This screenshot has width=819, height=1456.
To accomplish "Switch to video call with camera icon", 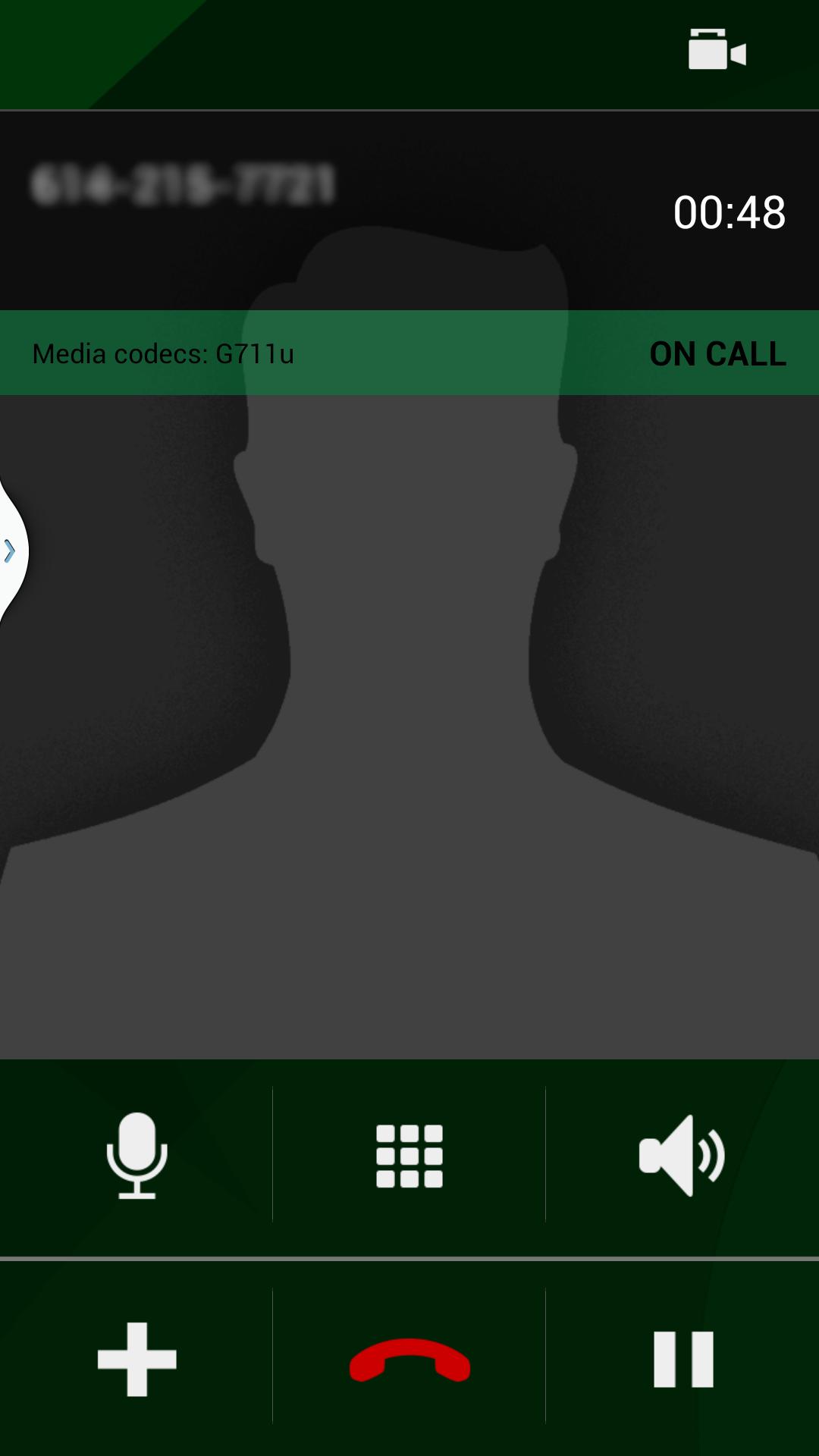I will point(717,50).
